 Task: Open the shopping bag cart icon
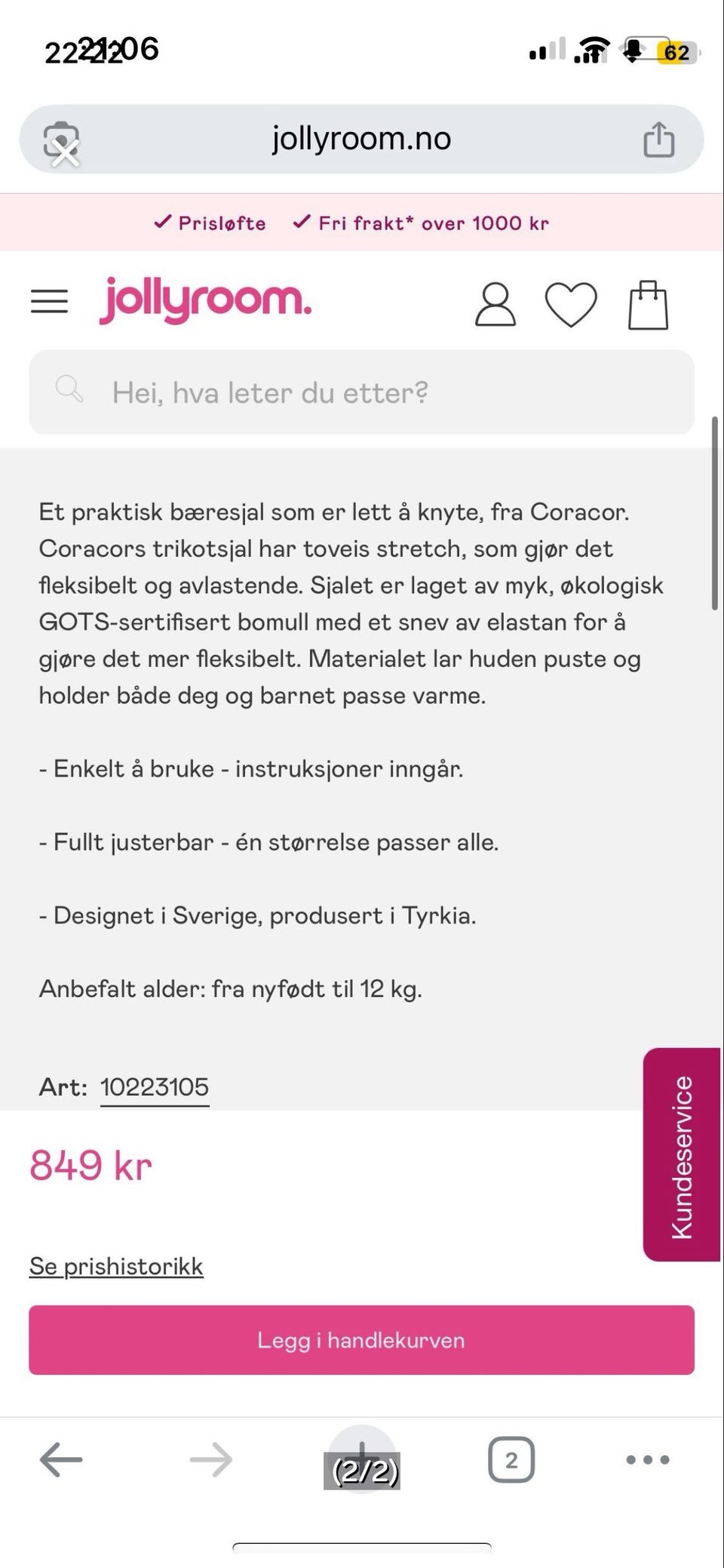point(647,303)
